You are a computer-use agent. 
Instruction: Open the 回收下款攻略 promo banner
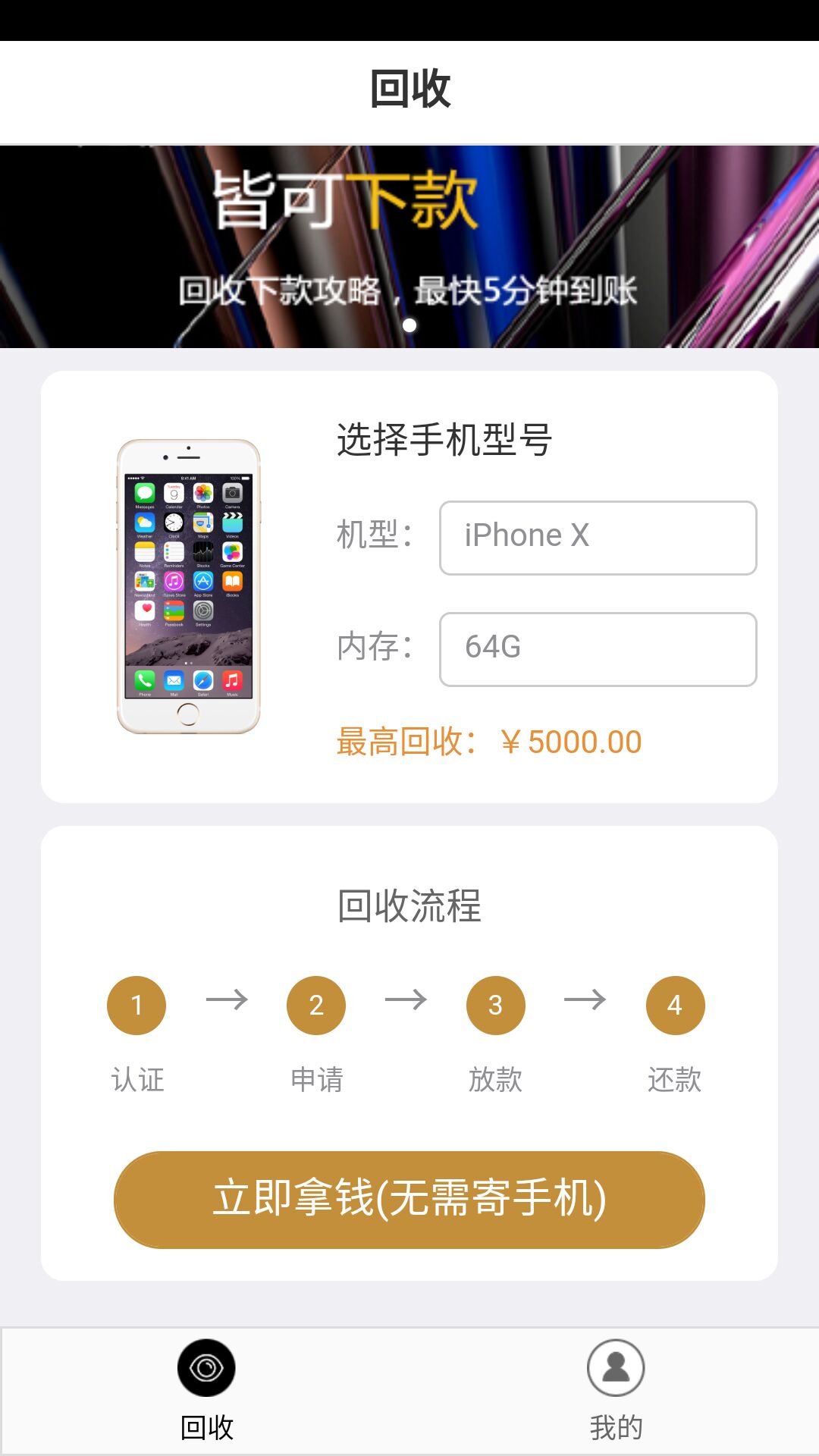[409, 246]
